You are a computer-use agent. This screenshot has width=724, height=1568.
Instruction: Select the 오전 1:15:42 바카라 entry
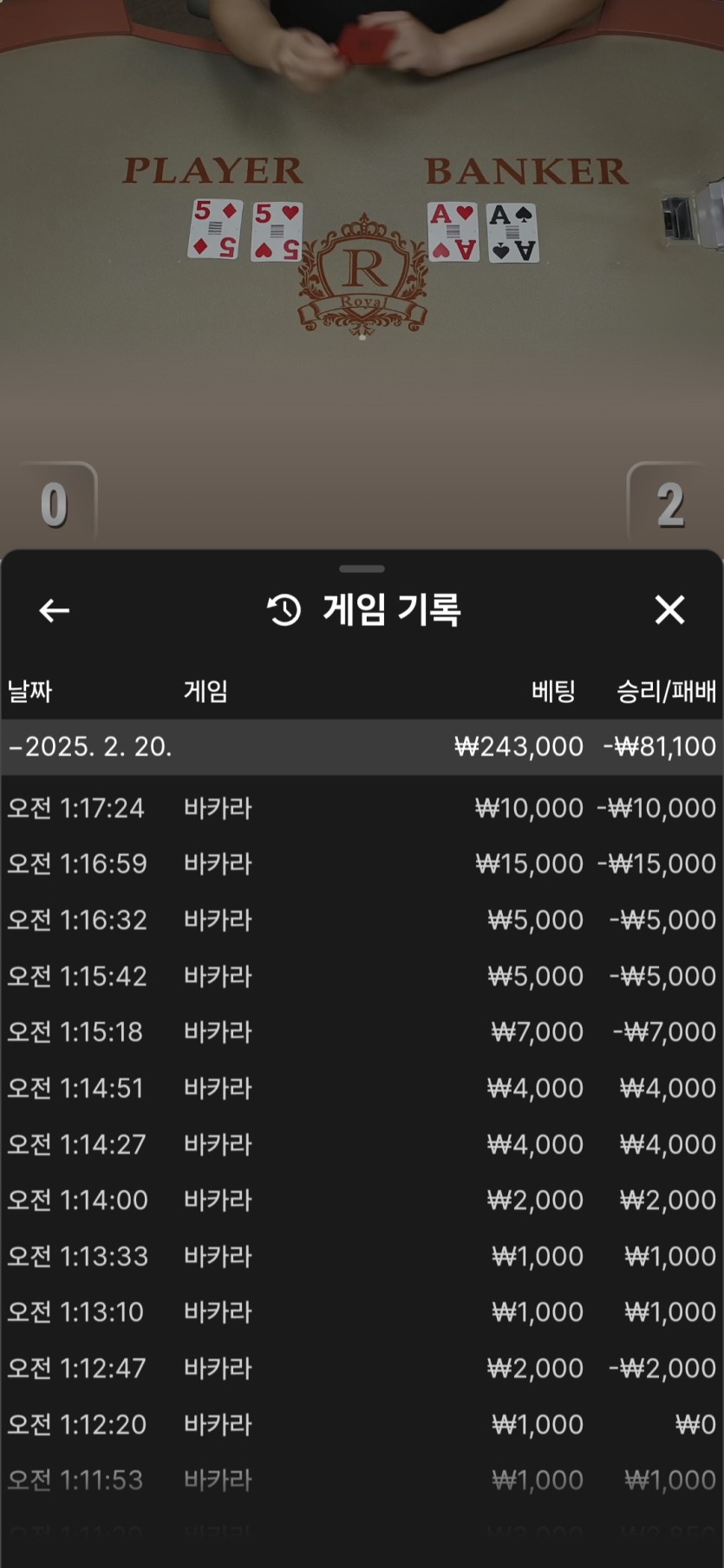point(362,976)
